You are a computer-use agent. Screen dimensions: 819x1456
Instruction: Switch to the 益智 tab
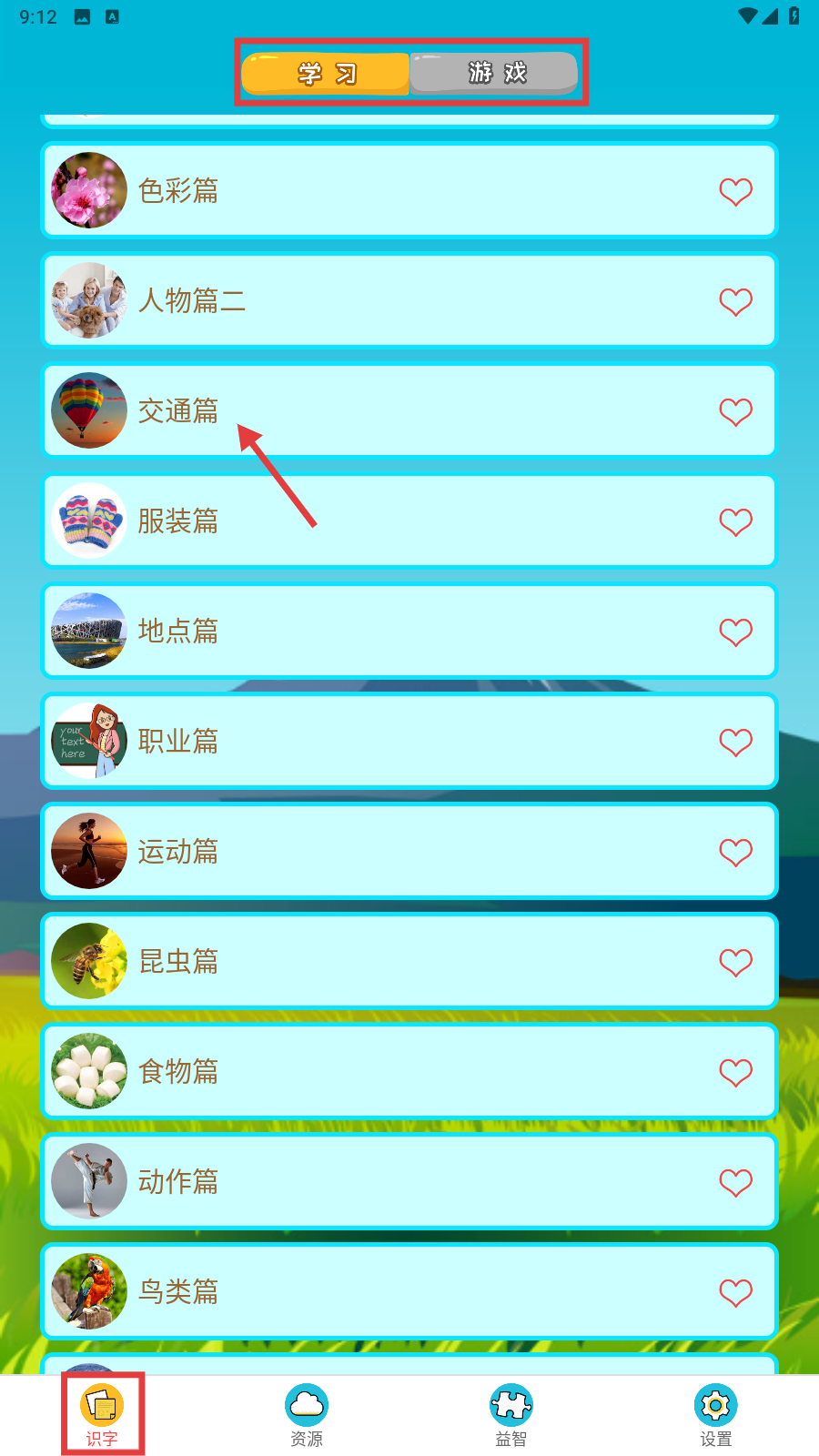point(511,1415)
